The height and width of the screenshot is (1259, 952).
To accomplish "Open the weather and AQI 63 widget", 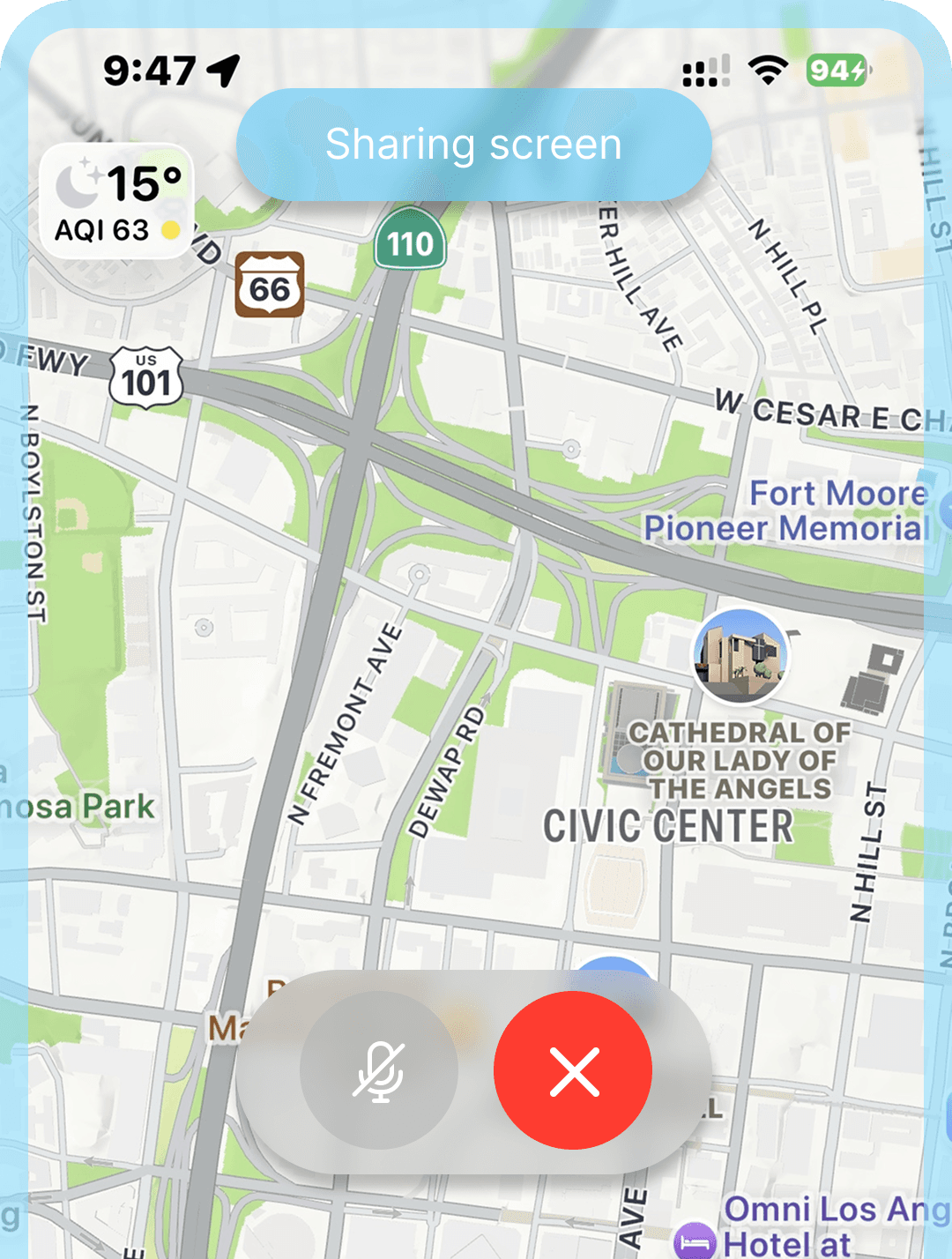I will point(116,203).
